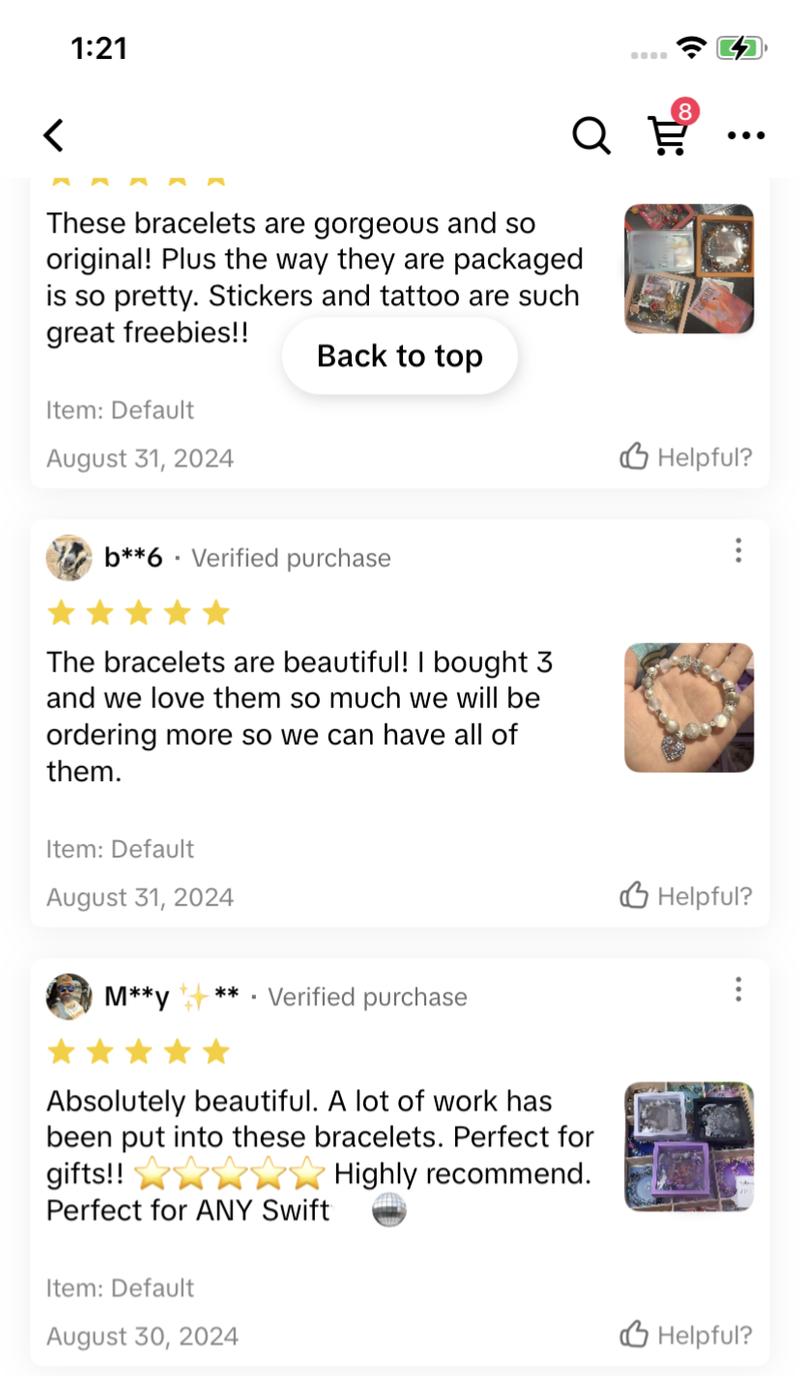View photo in packaged bracelets review
The height and width of the screenshot is (1376, 800).
coord(689,268)
